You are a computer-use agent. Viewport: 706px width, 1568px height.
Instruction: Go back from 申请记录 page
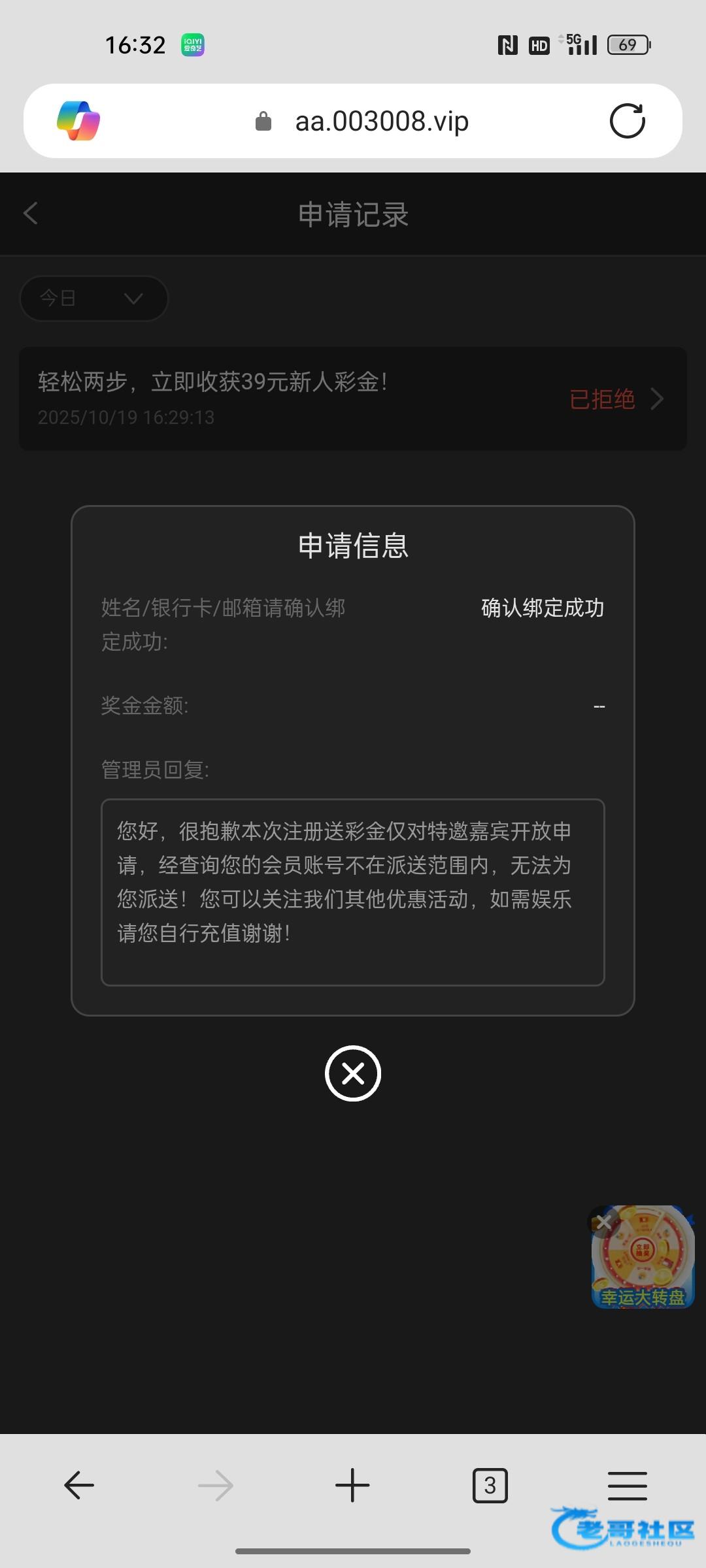tap(31, 213)
